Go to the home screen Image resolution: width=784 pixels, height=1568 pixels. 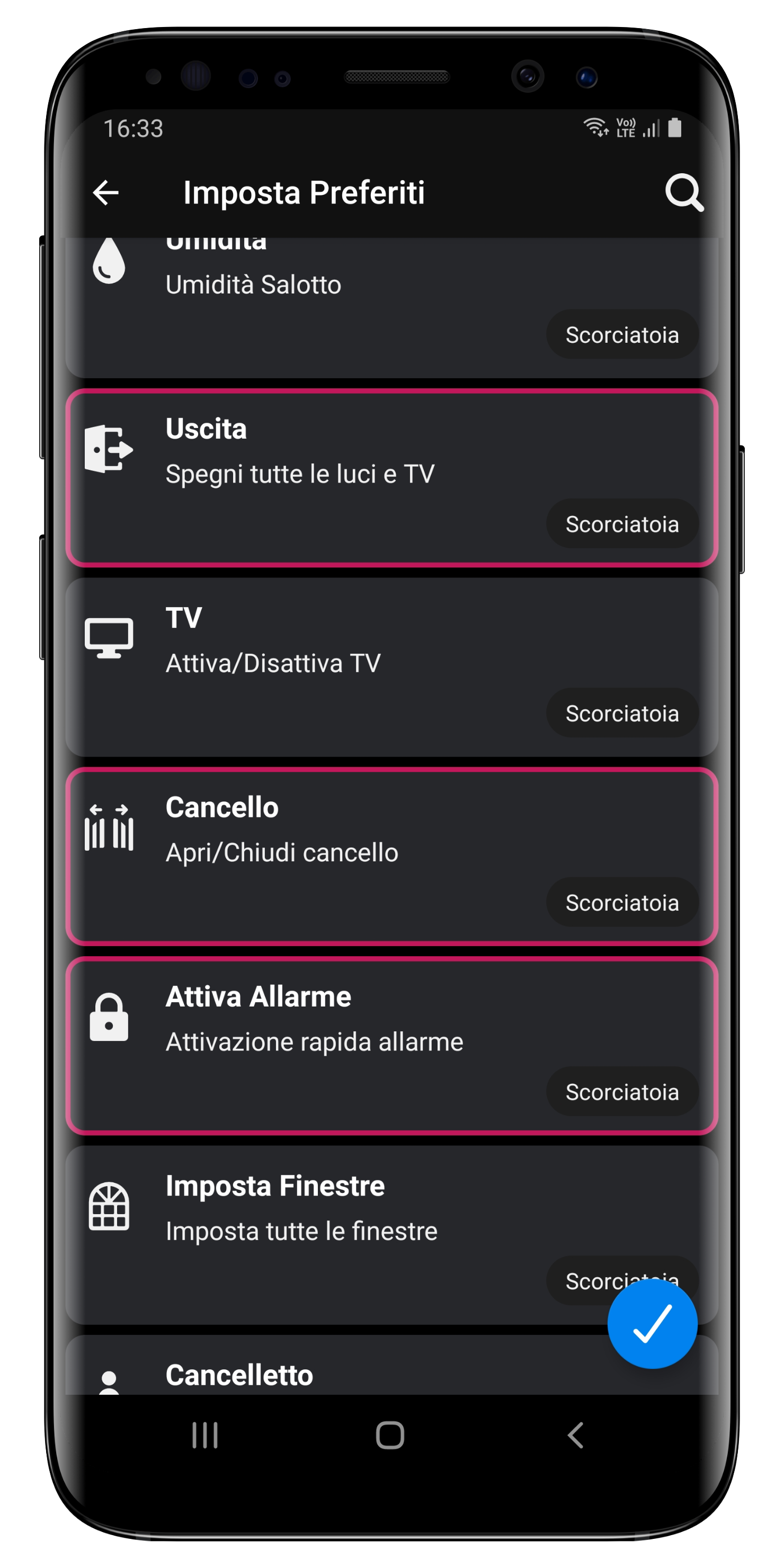click(x=390, y=1436)
